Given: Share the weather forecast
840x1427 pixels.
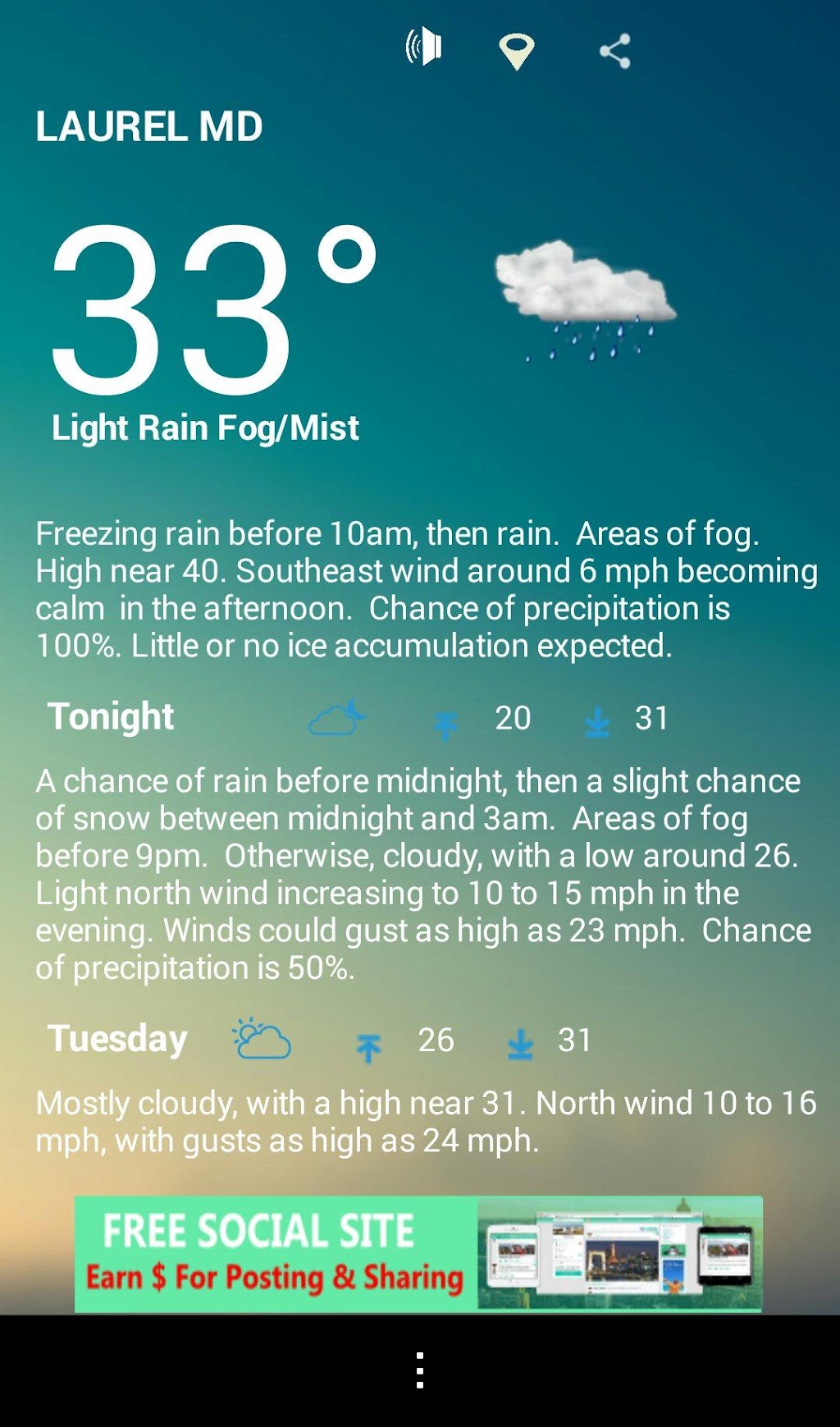Looking at the screenshot, I should (x=614, y=51).
